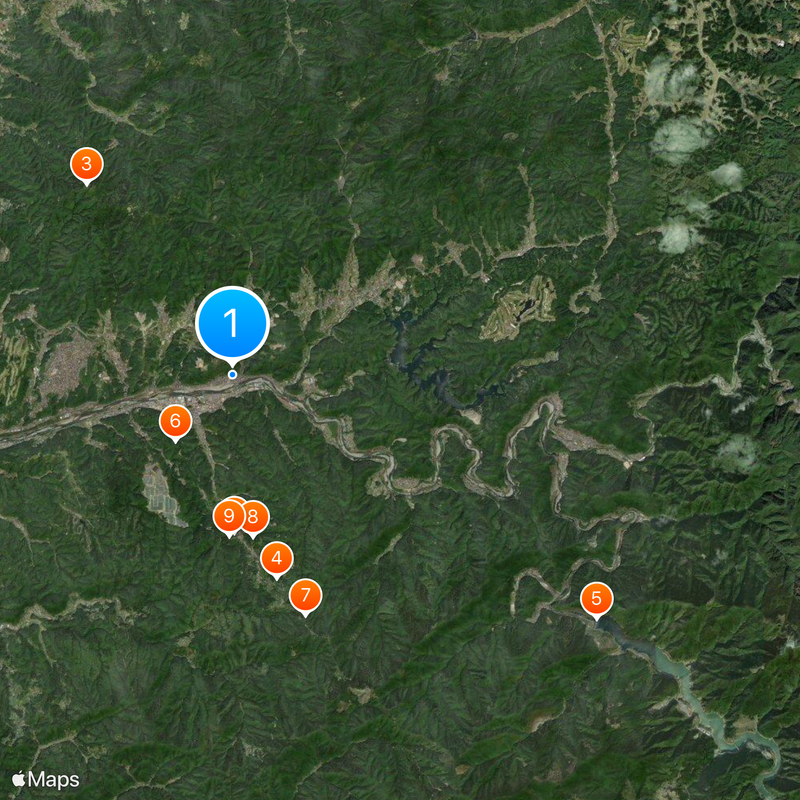Select the large blue pin numbered 1
Viewport: 800px width, 800px height.
click(x=232, y=323)
